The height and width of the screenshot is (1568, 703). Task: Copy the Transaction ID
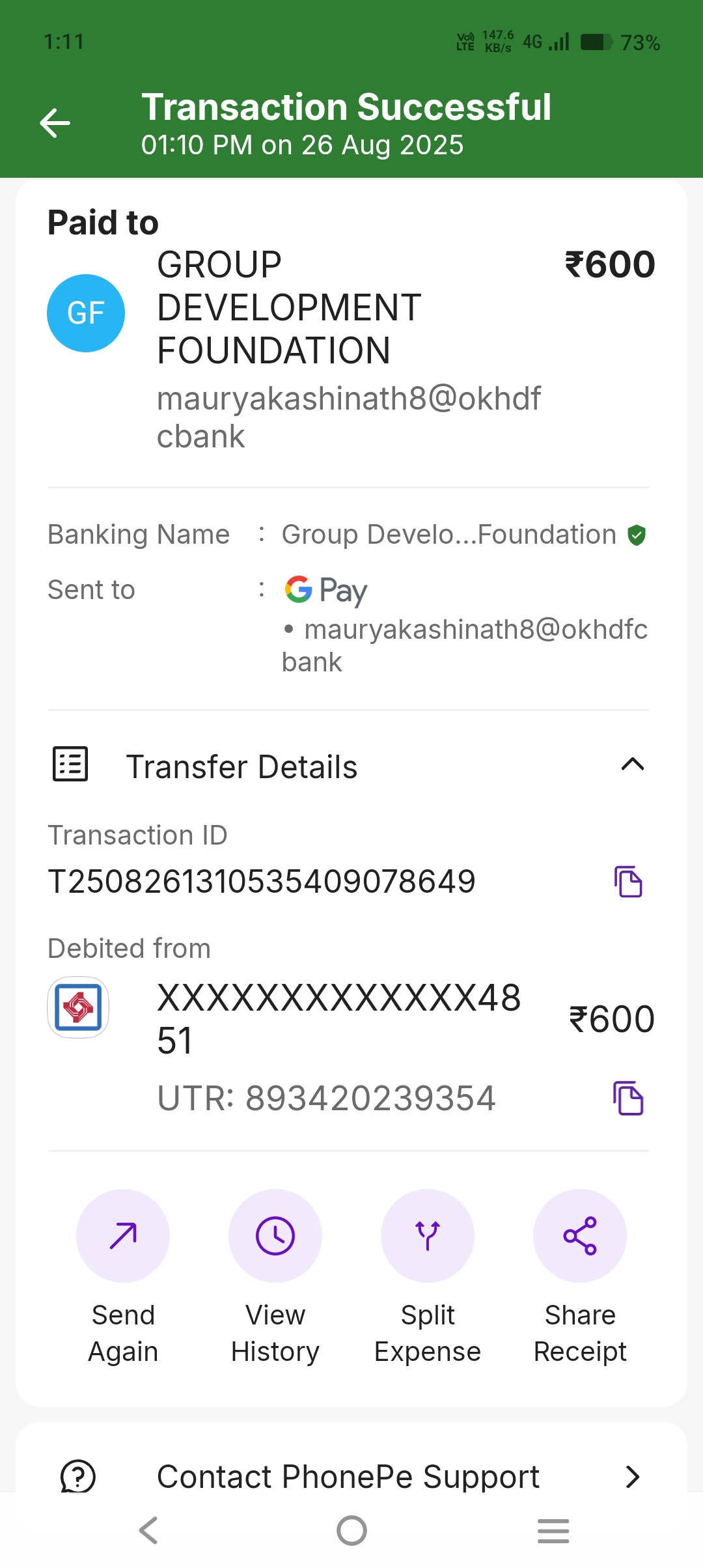(628, 882)
